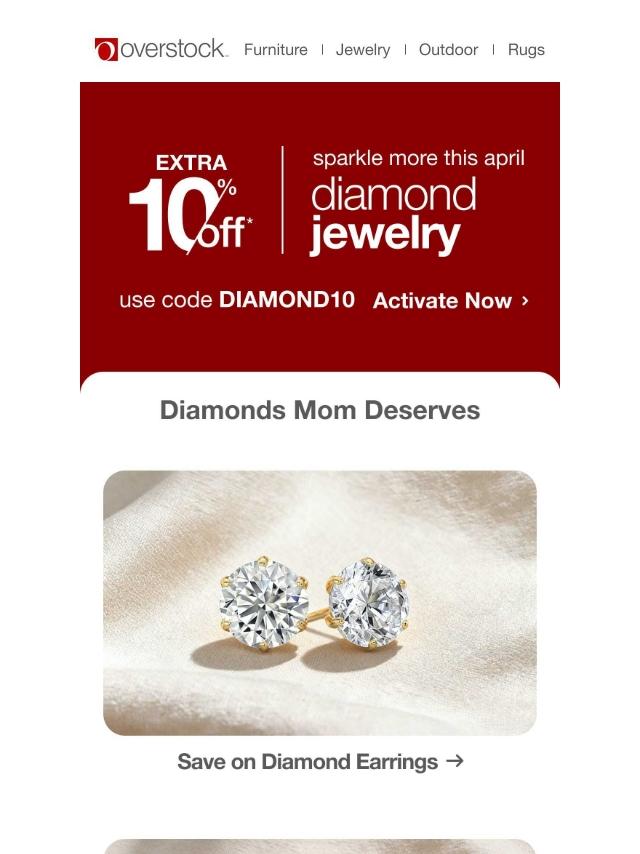Follow the Save on Diamond Earrings link
Viewport: 640px width, 854px height.
320,762
